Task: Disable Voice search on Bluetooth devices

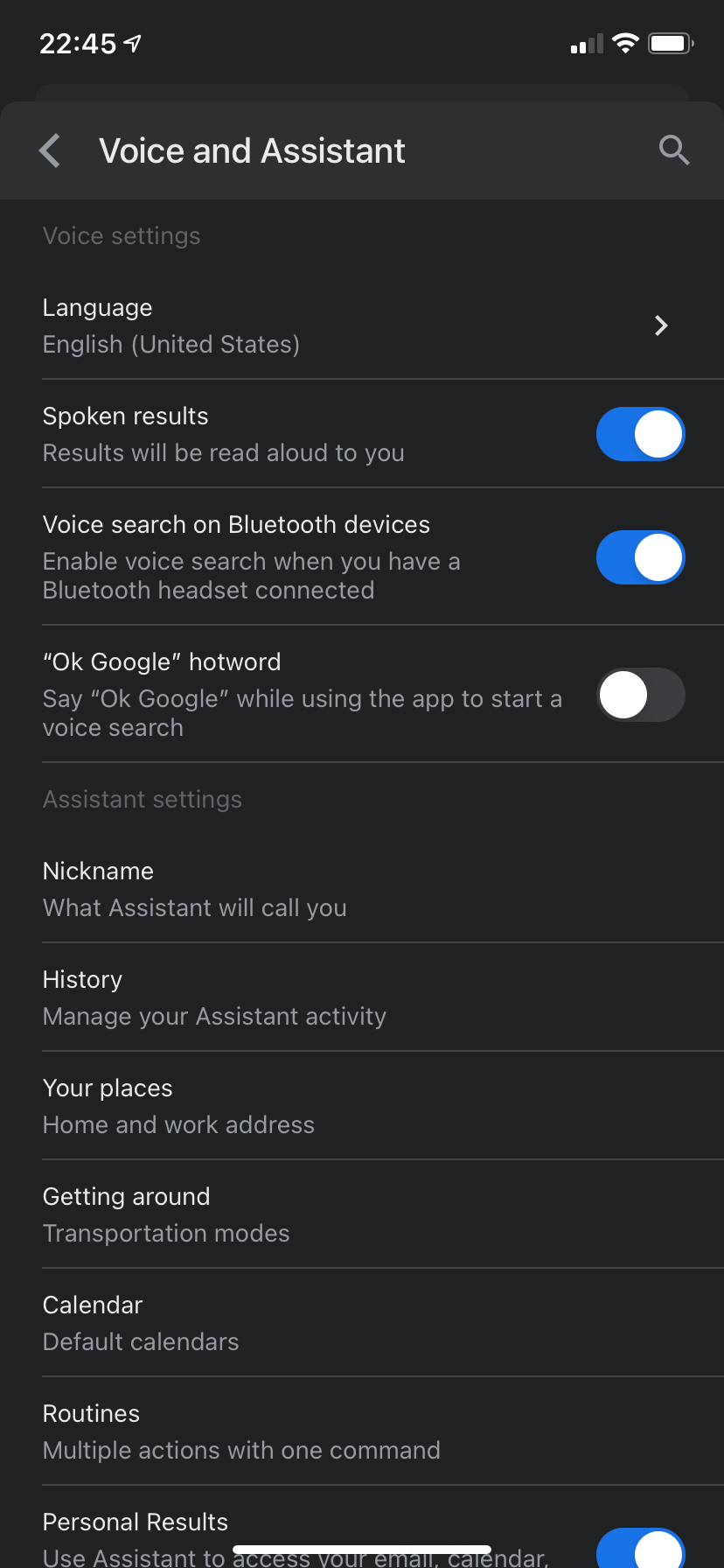Action: 640,557
